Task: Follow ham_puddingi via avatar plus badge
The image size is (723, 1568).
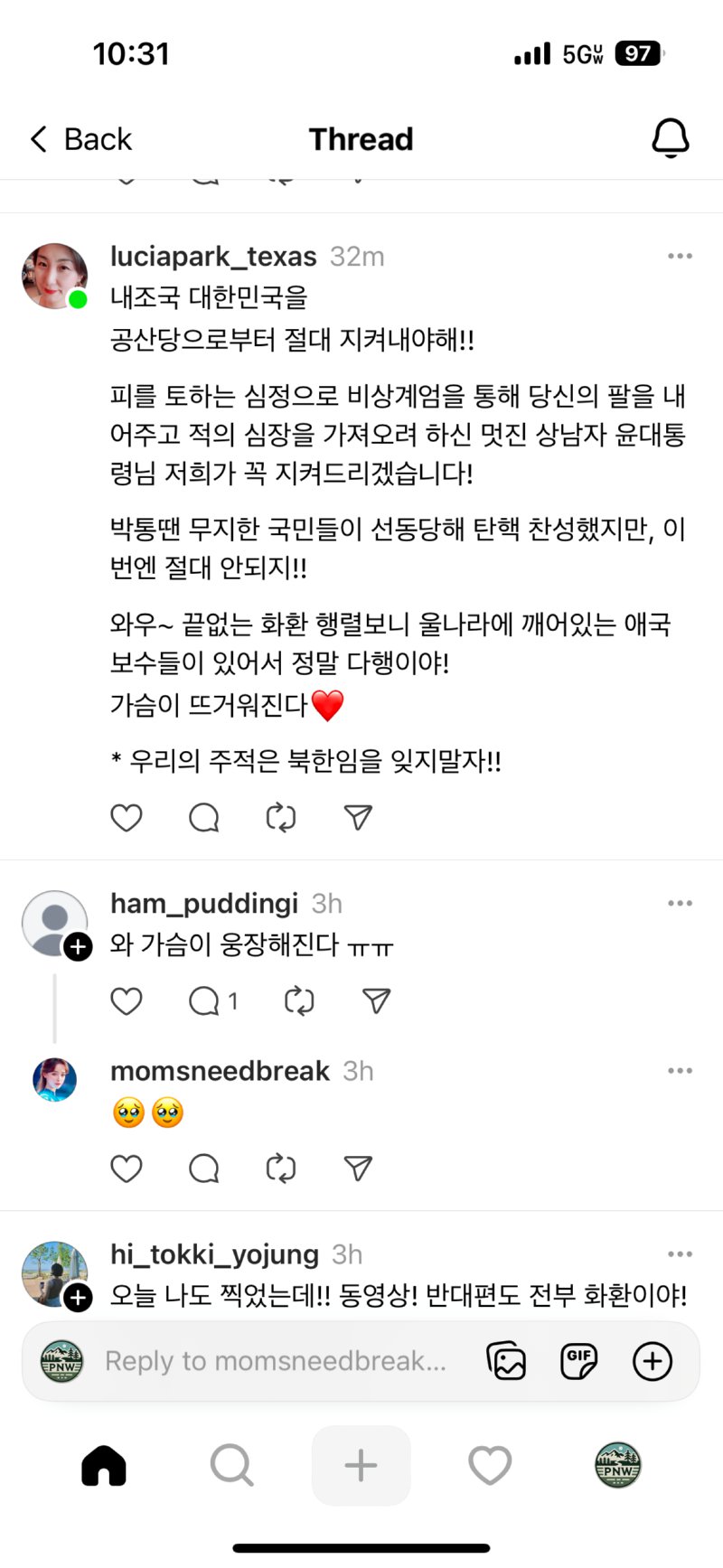Action: 79,946
